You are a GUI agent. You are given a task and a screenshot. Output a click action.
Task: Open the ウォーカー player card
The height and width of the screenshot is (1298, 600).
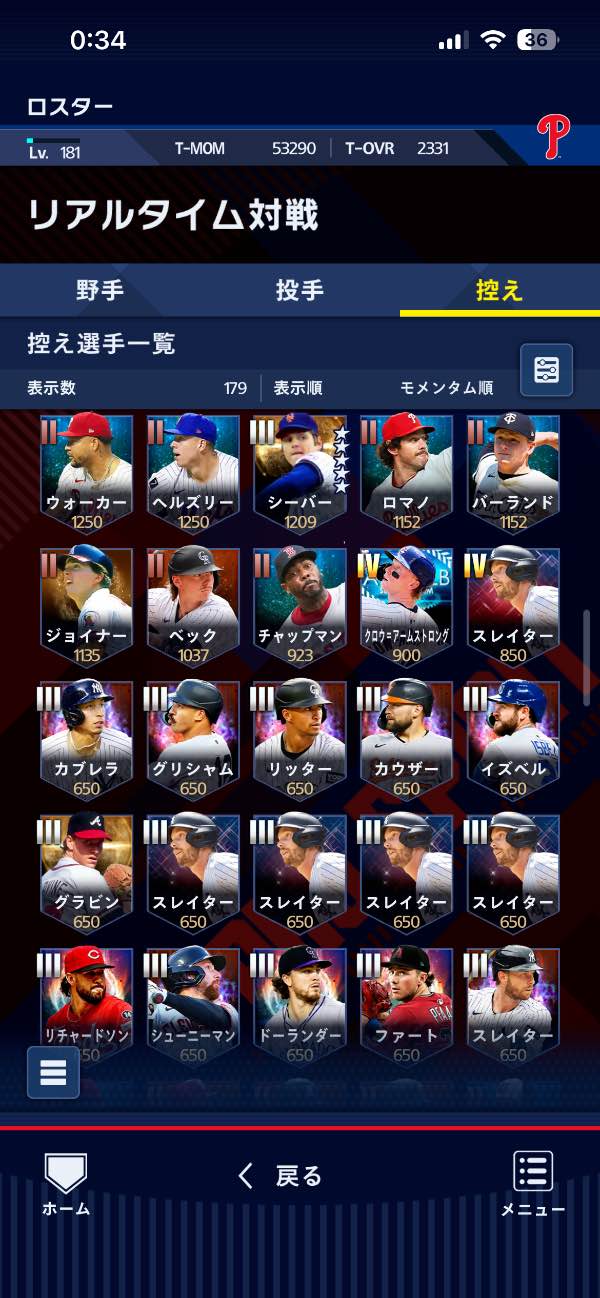tap(87, 472)
